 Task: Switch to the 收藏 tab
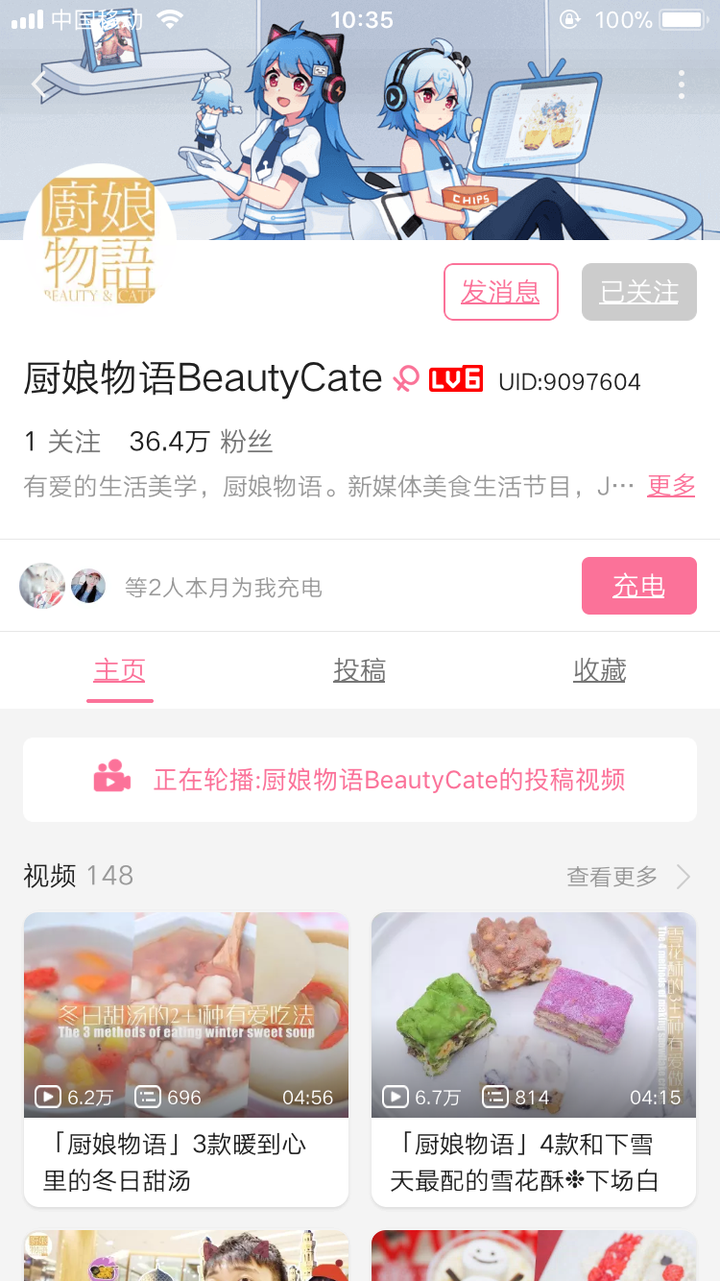pos(600,670)
